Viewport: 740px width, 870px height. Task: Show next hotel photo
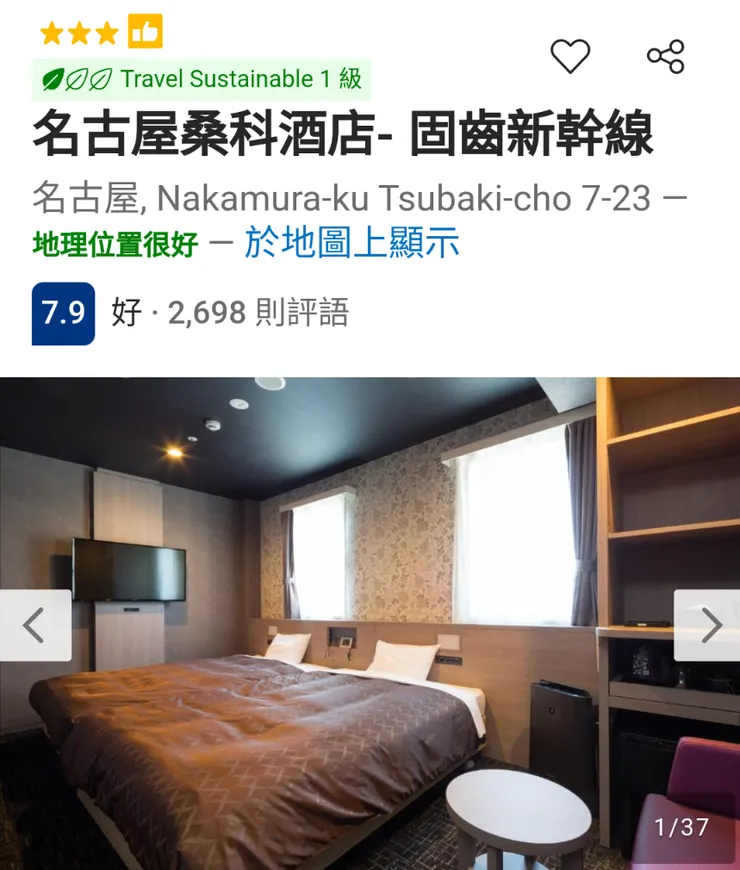coord(709,625)
